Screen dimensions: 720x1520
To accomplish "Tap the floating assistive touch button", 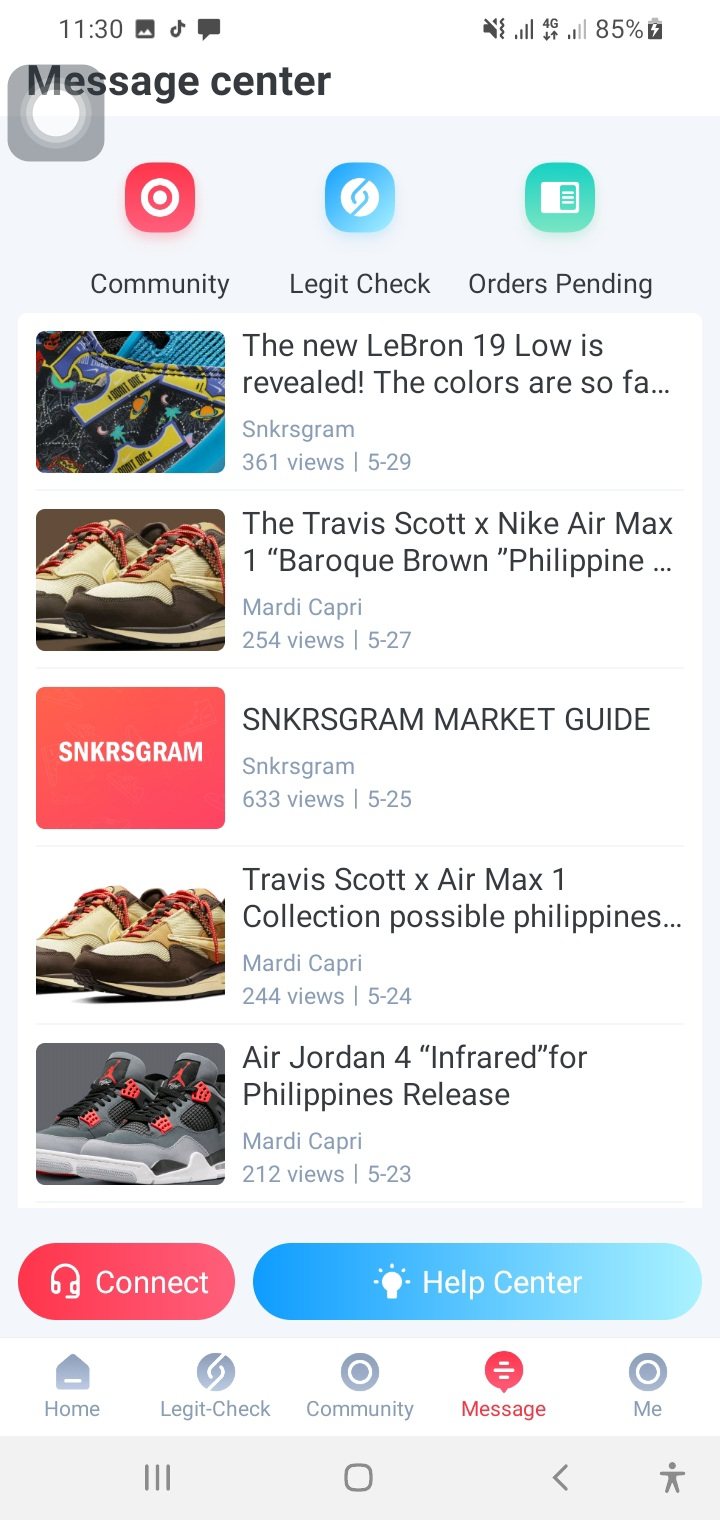I will (x=56, y=114).
